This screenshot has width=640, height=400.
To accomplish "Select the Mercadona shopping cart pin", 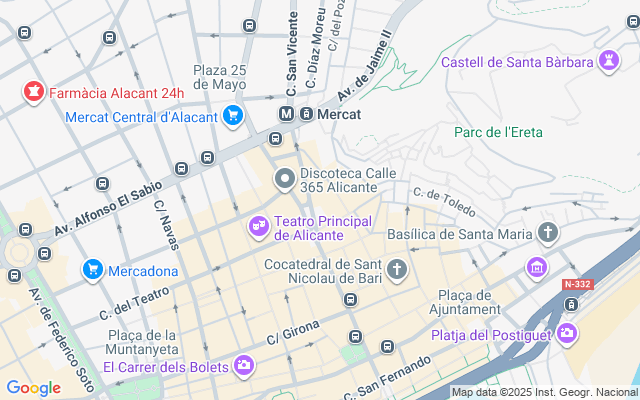I will coord(93,270).
